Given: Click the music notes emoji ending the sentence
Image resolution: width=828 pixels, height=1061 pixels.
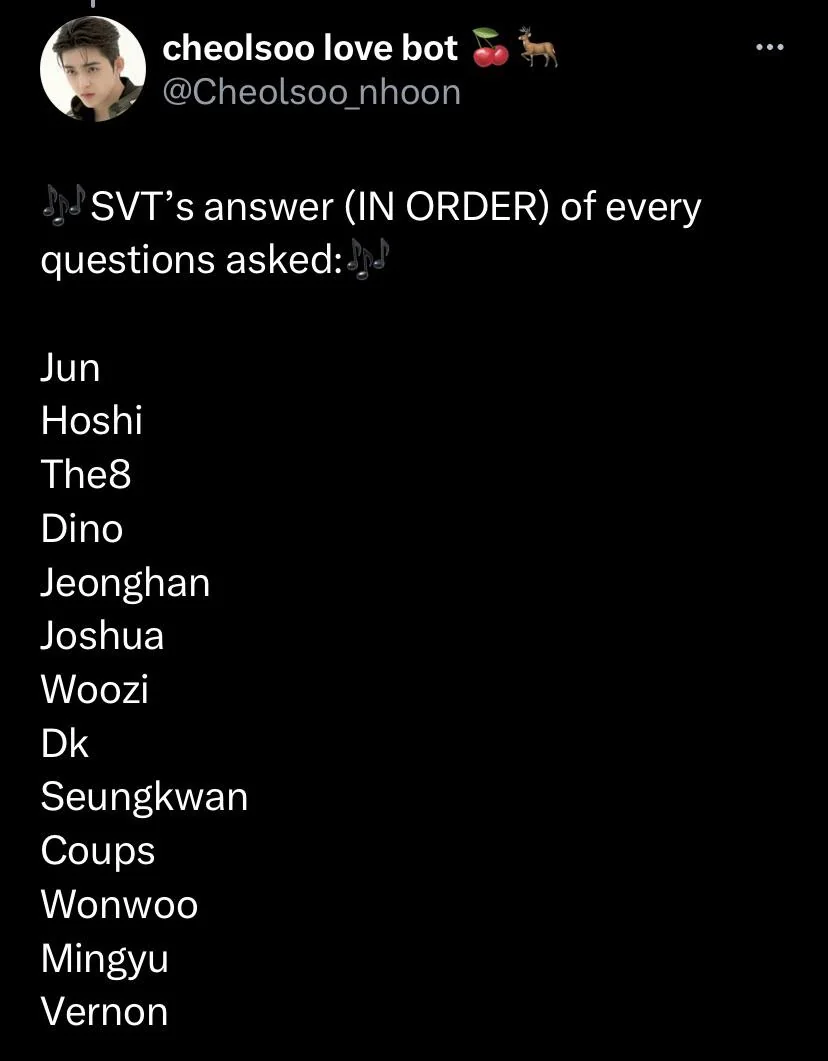Looking at the screenshot, I should pyautogui.click(x=370, y=258).
